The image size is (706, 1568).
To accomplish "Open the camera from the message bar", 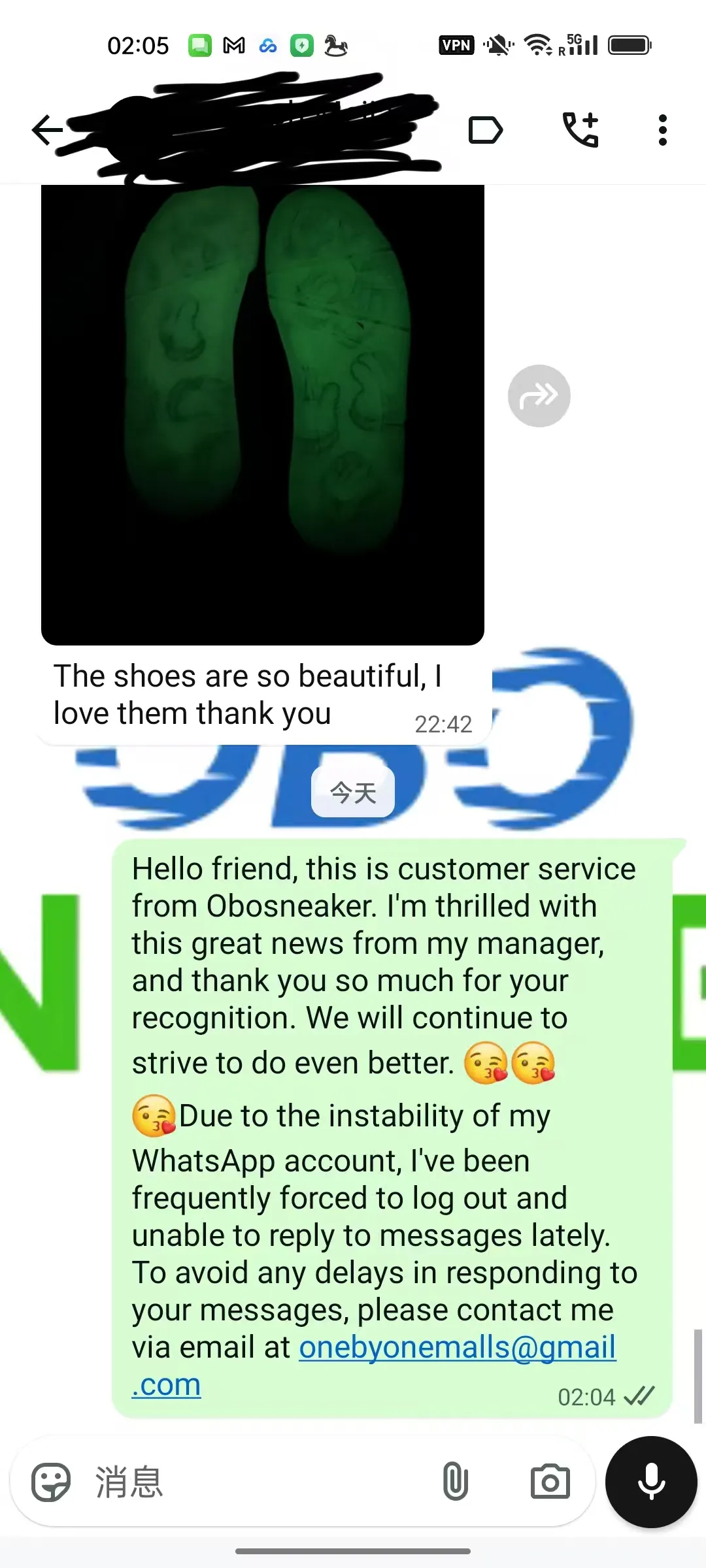I will [550, 1482].
